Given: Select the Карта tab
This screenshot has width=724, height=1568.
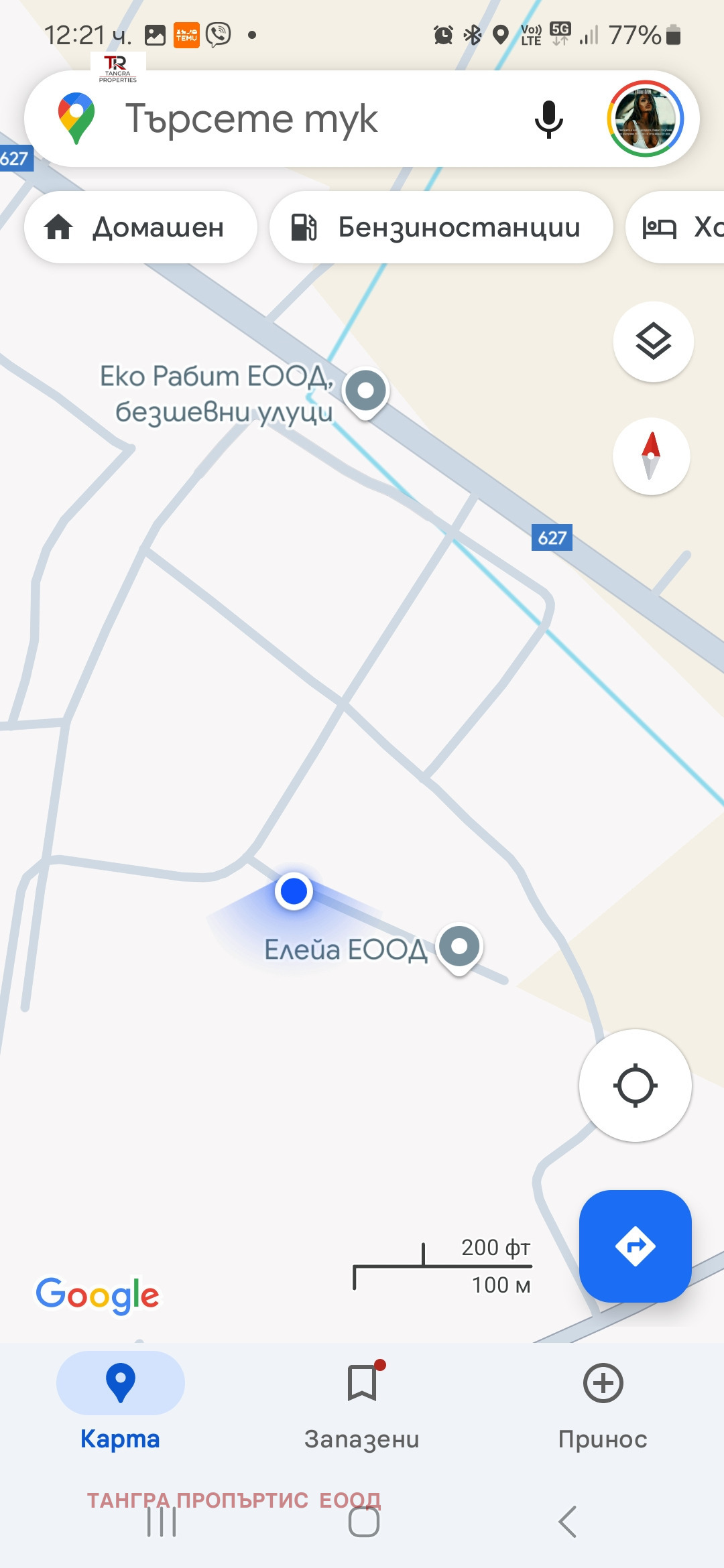Looking at the screenshot, I should [121, 1400].
